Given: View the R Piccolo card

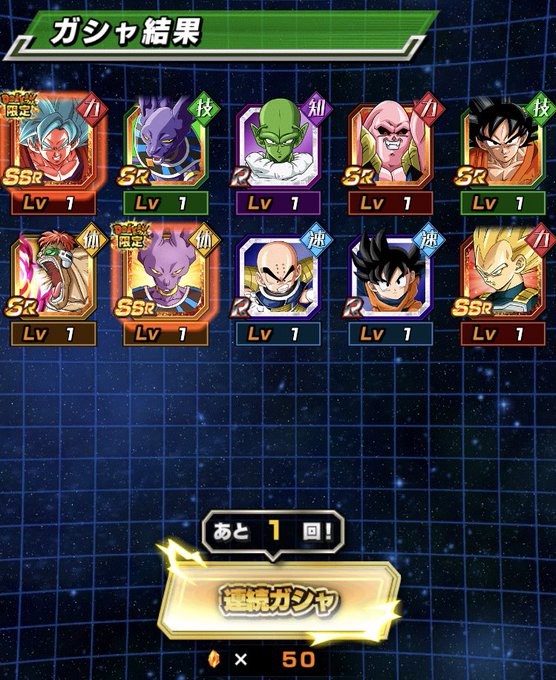Looking at the screenshot, I should tap(278, 143).
